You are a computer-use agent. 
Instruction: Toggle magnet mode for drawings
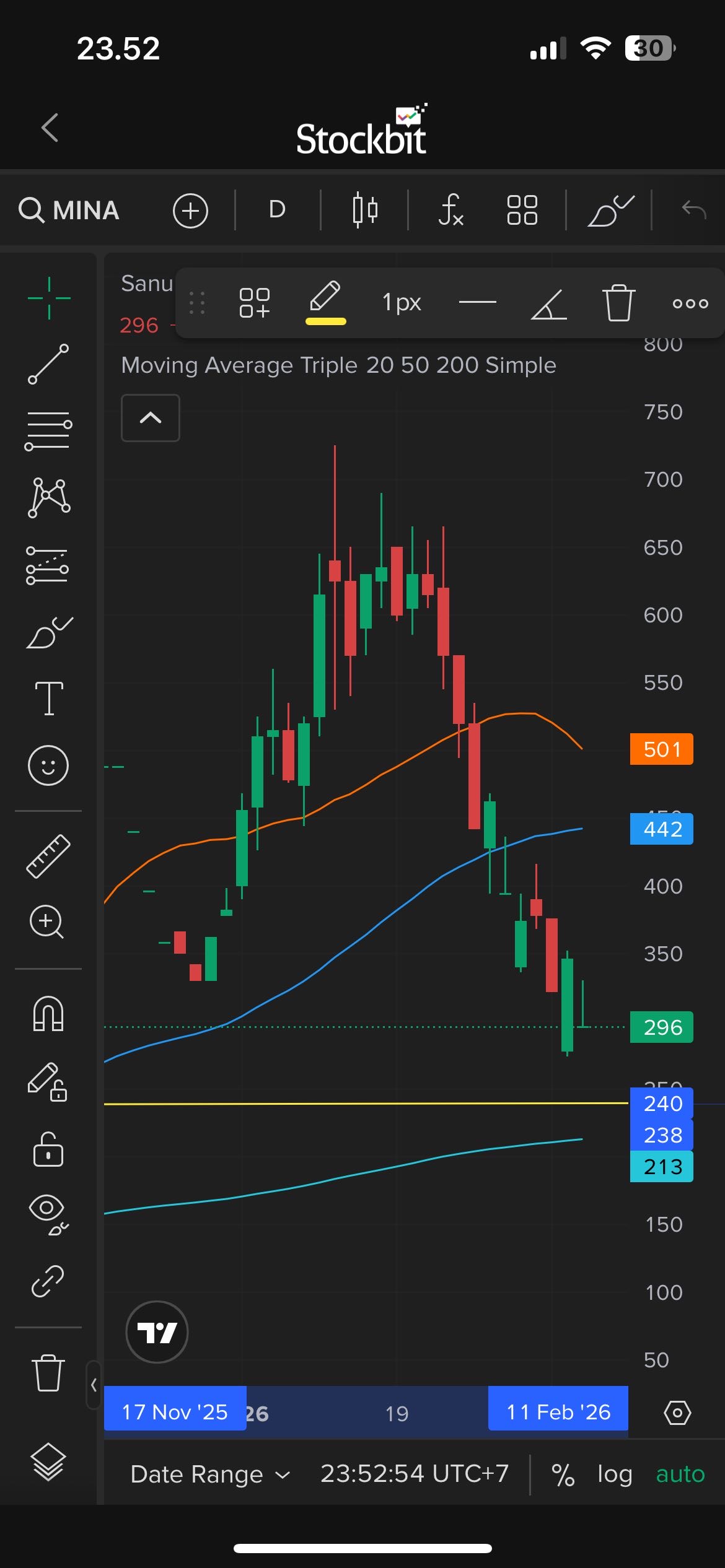(48, 1014)
